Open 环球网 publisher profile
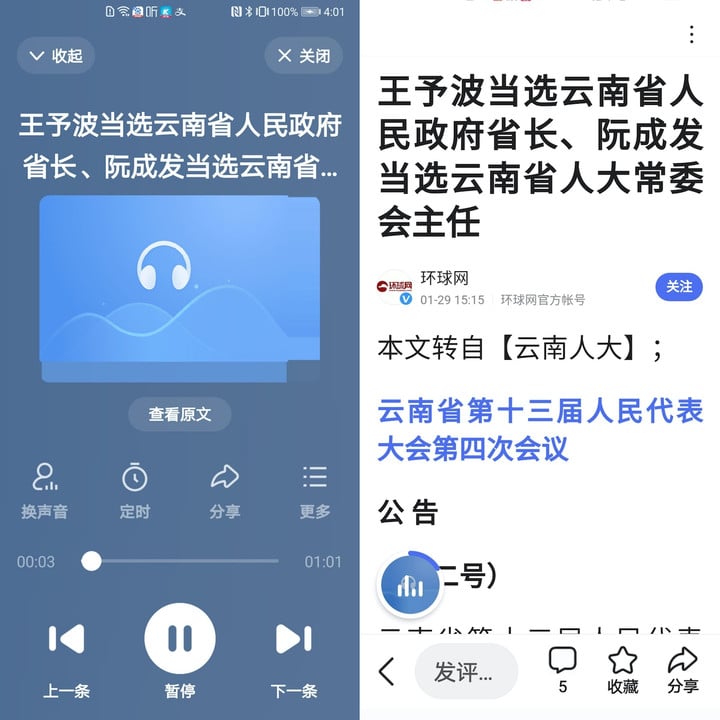The image size is (720, 720). [x=445, y=279]
